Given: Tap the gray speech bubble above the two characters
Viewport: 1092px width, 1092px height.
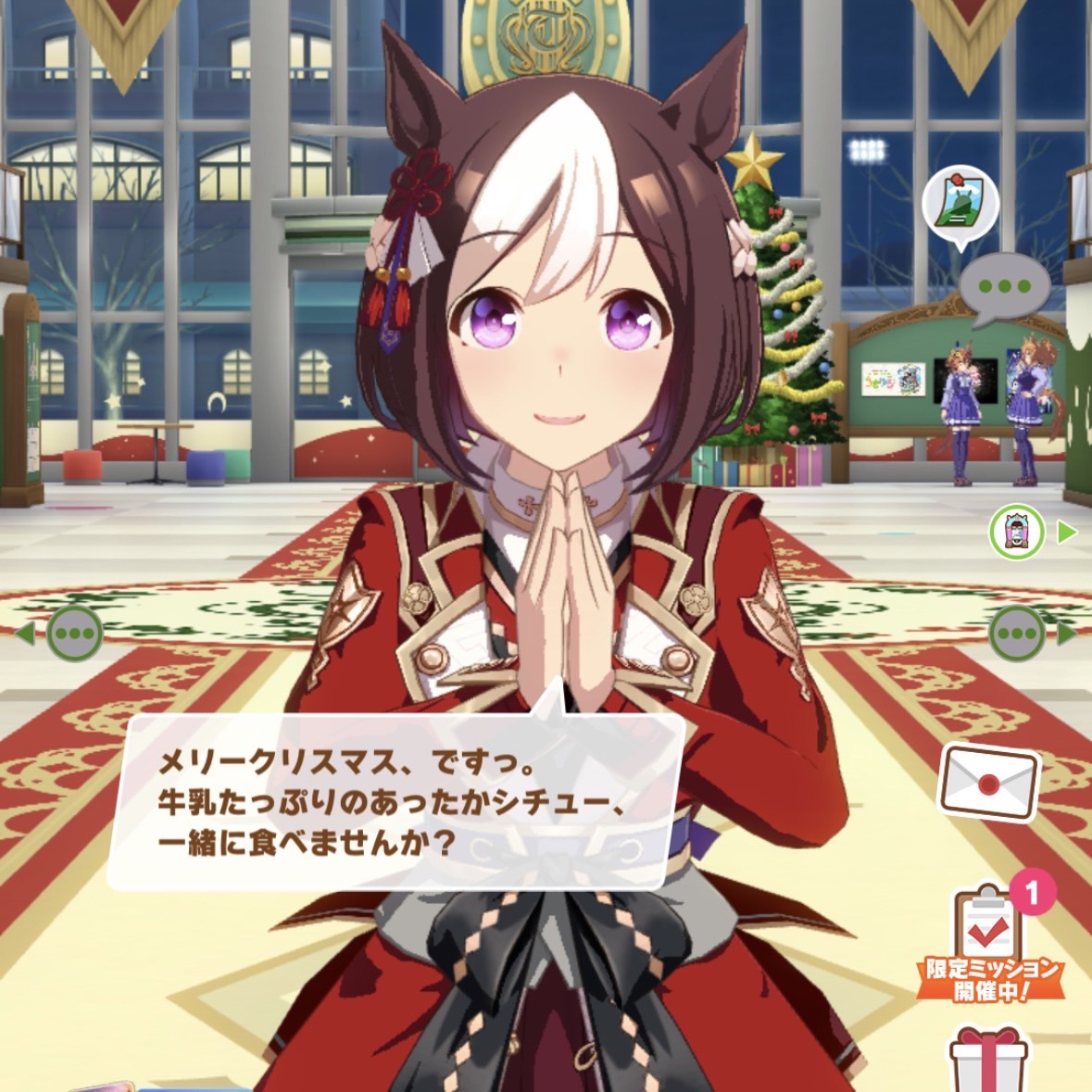Looking at the screenshot, I should [x=1003, y=287].
